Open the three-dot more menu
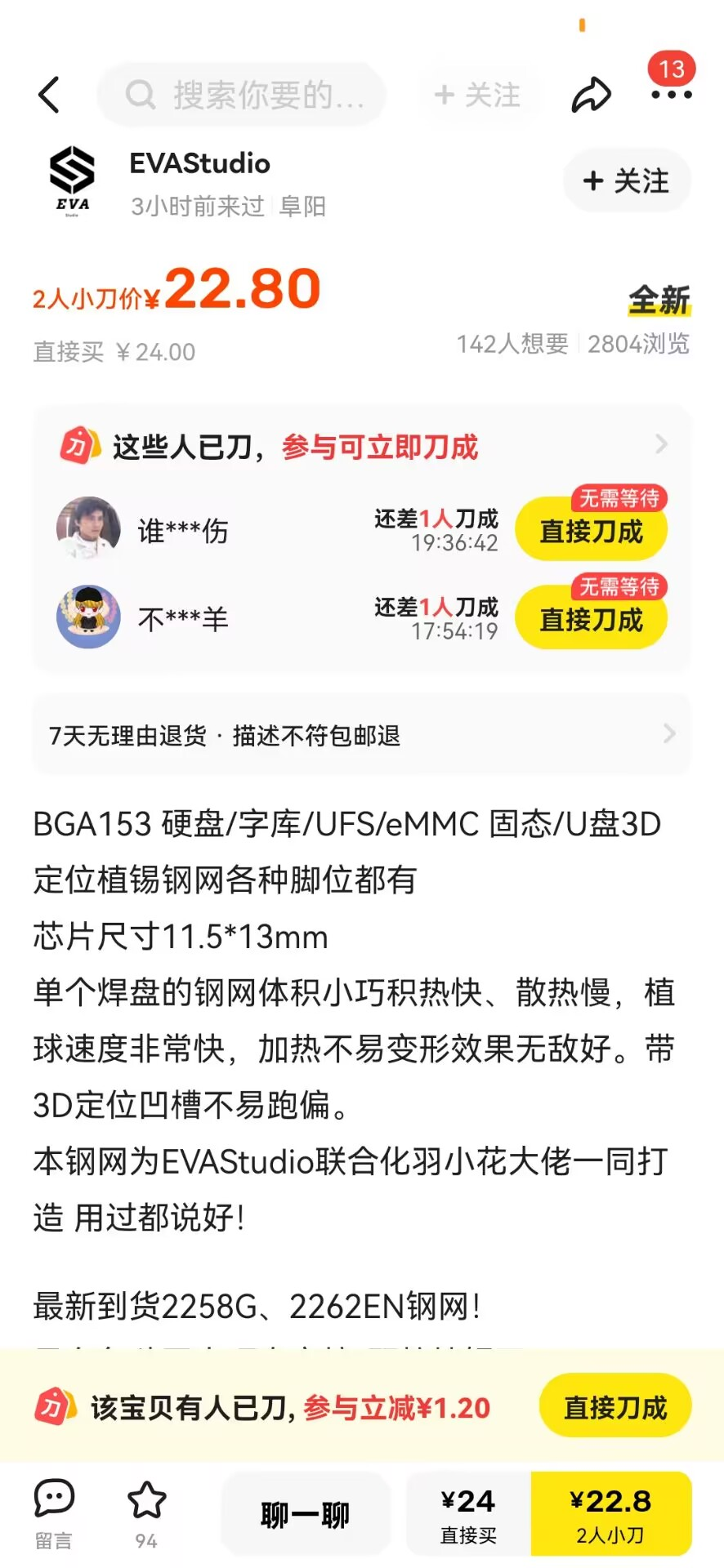This screenshot has height=1568, width=724. click(671, 95)
